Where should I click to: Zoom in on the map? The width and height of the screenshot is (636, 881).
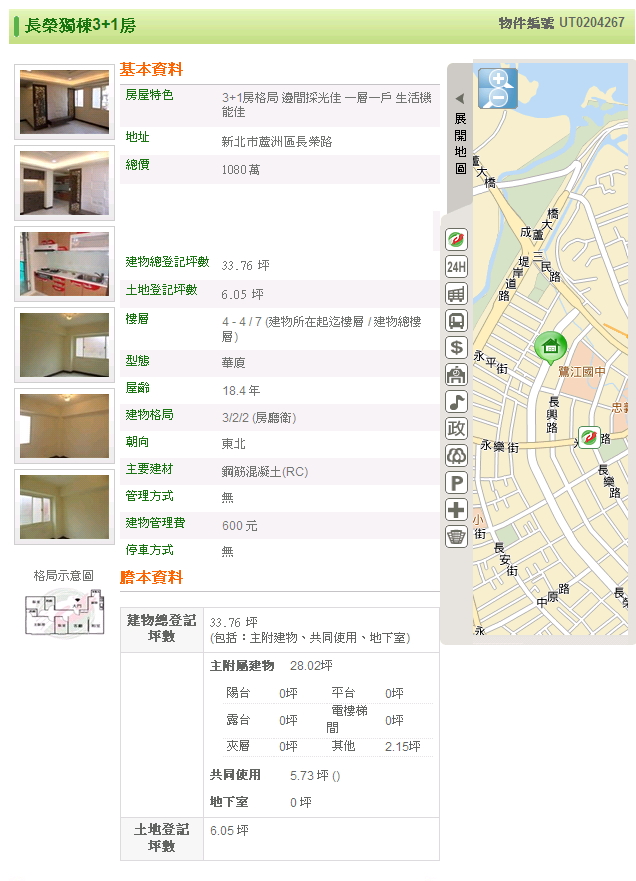point(497,79)
